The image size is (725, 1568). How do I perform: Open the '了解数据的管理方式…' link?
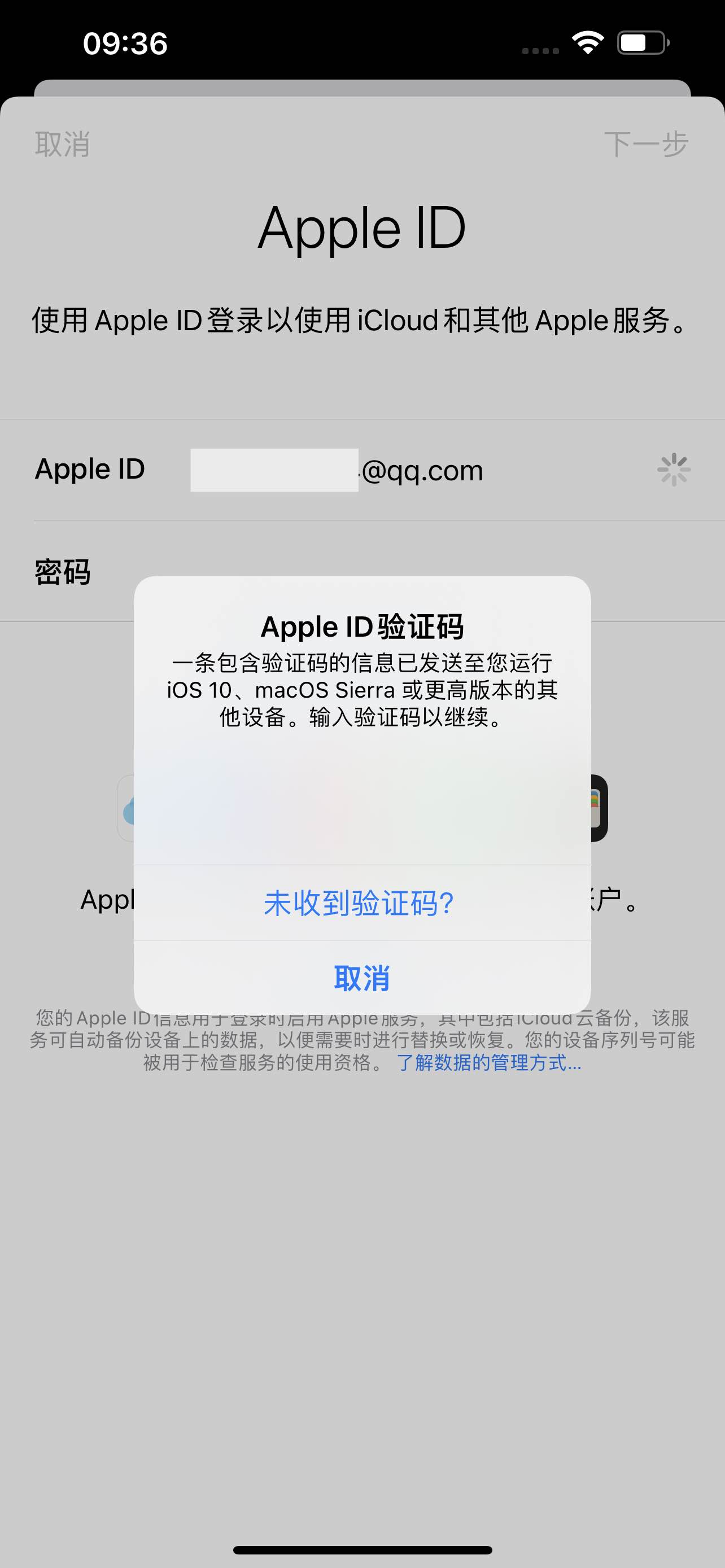click(489, 1063)
